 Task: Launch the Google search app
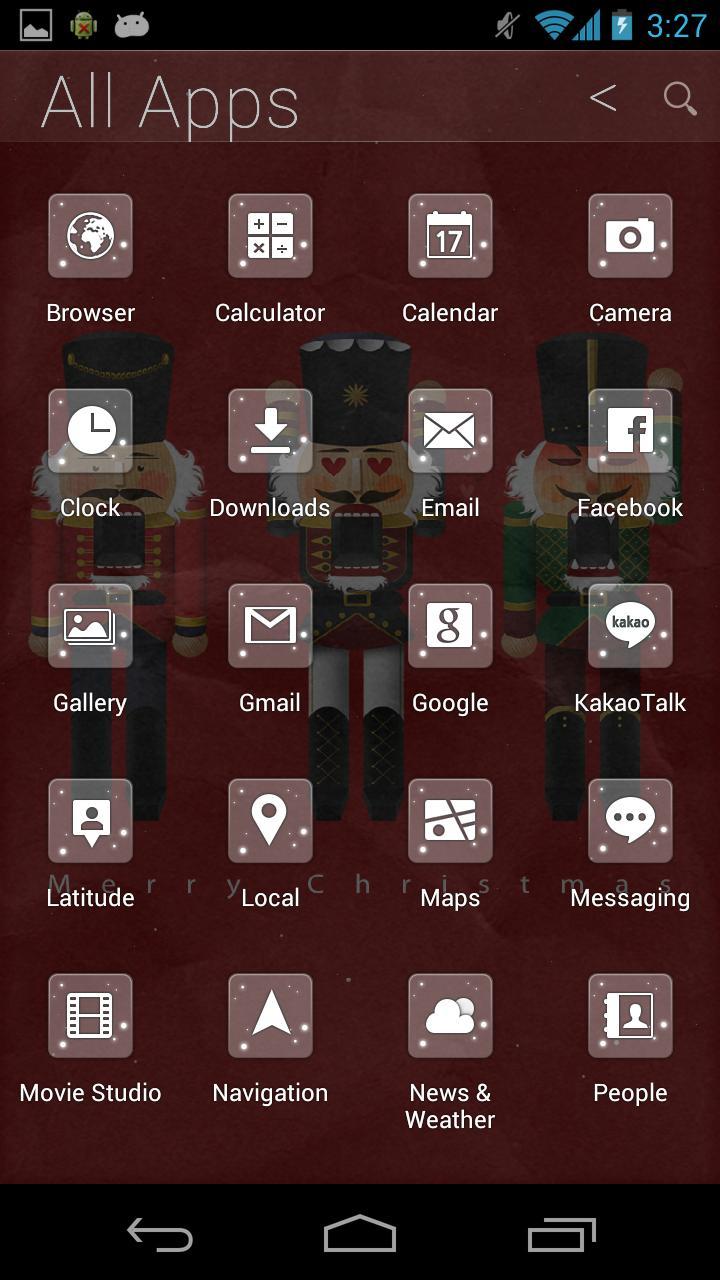click(450, 627)
